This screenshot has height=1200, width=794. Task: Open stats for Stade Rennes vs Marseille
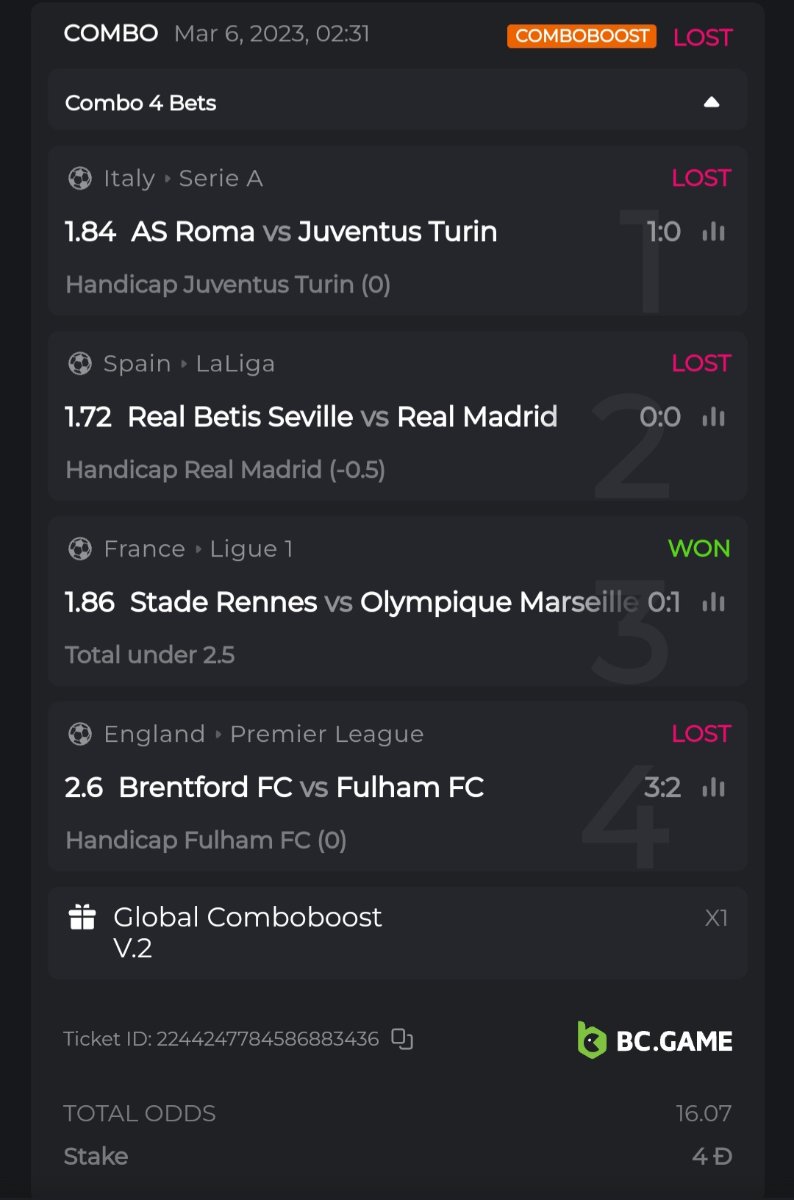pyautogui.click(x=713, y=602)
